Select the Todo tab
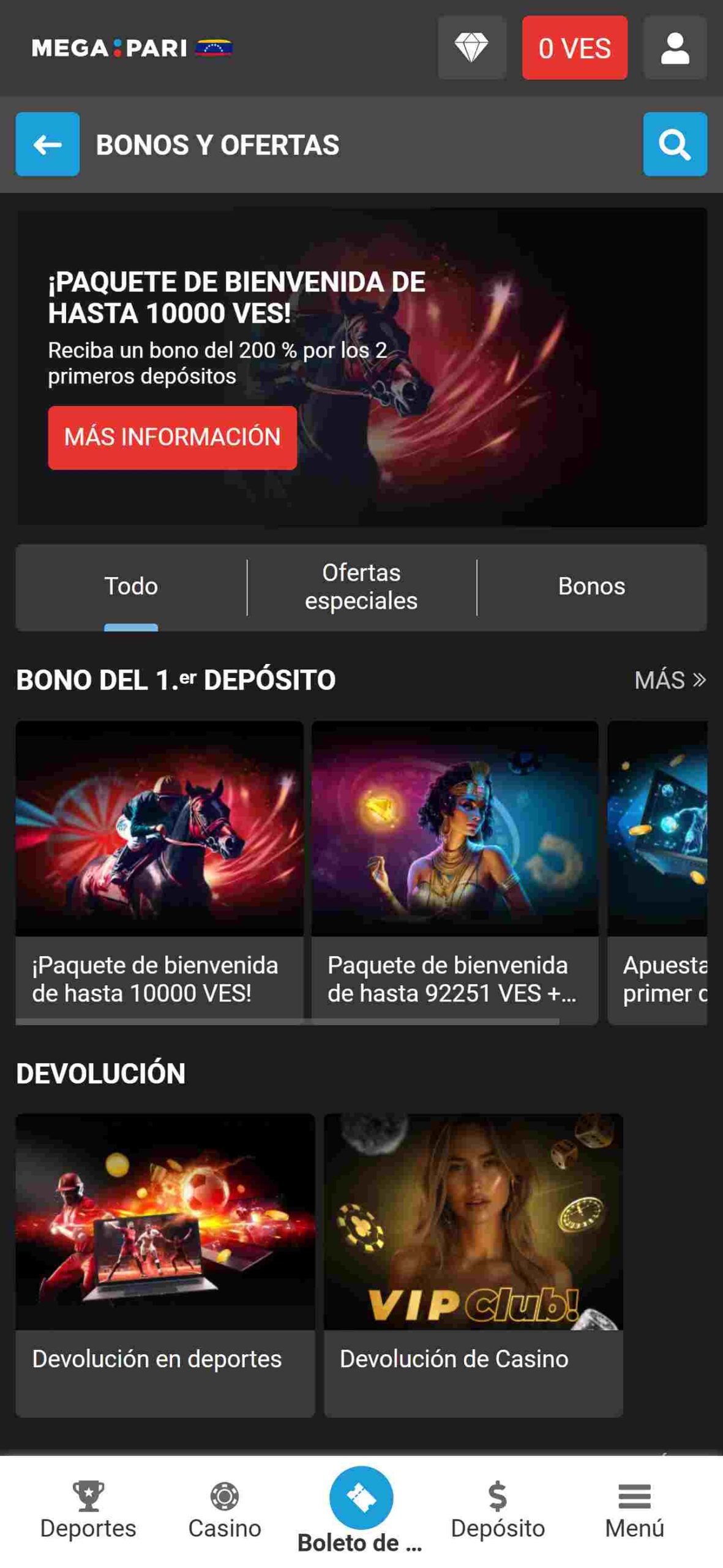This screenshot has width=723, height=1568. pyautogui.click(x=131, y=586)
